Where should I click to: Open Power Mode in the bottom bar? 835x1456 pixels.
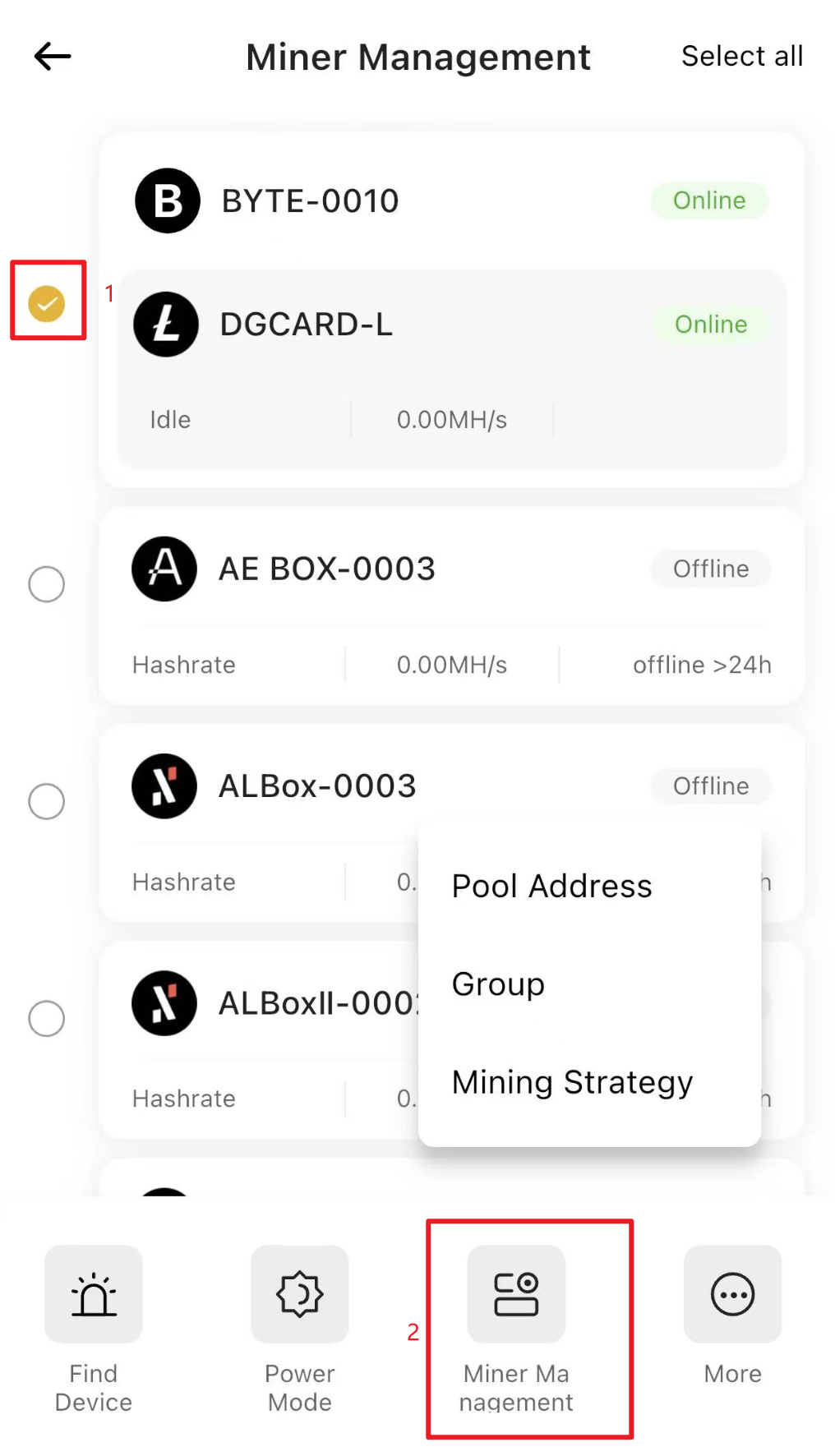tap(300, 1329)
